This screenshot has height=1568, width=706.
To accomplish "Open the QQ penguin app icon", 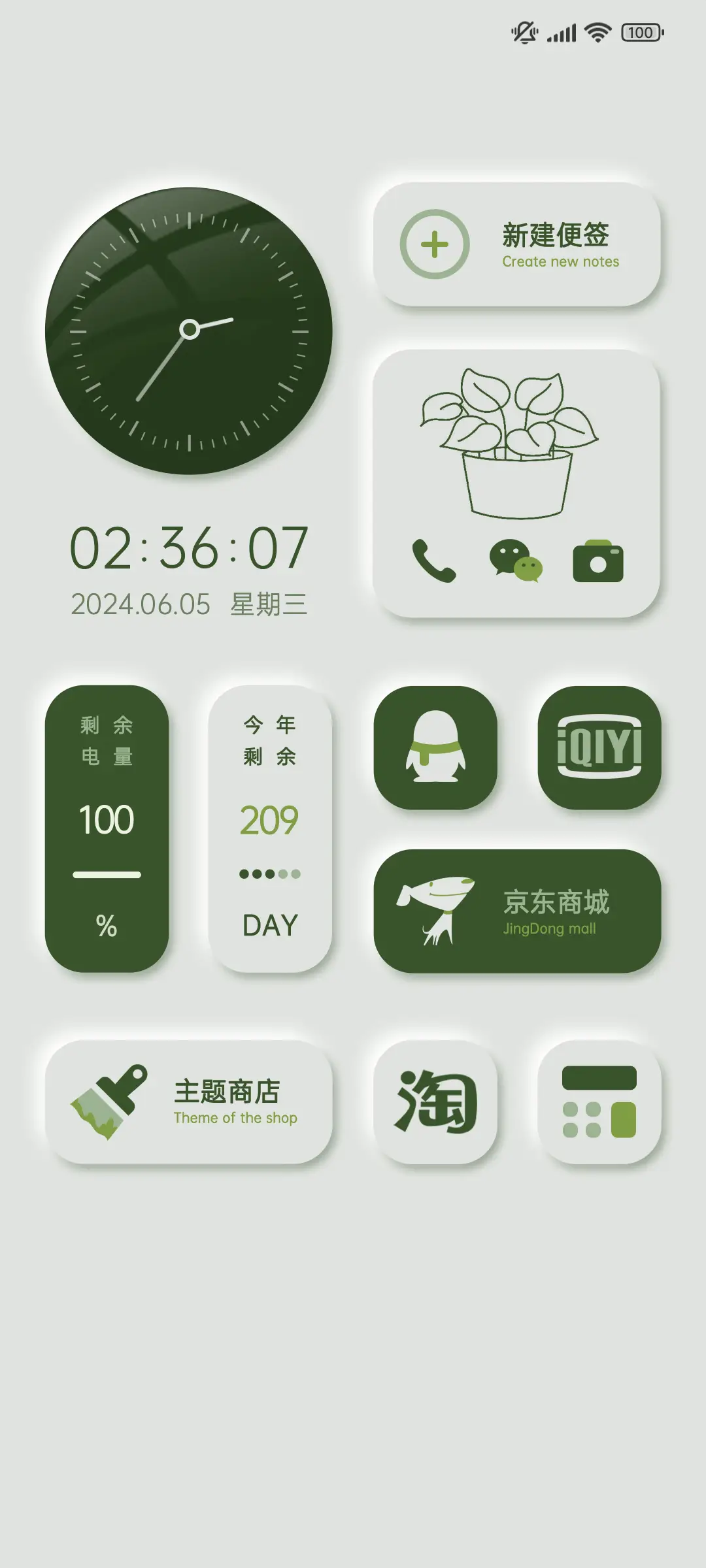I will click(x=437, y=747).
